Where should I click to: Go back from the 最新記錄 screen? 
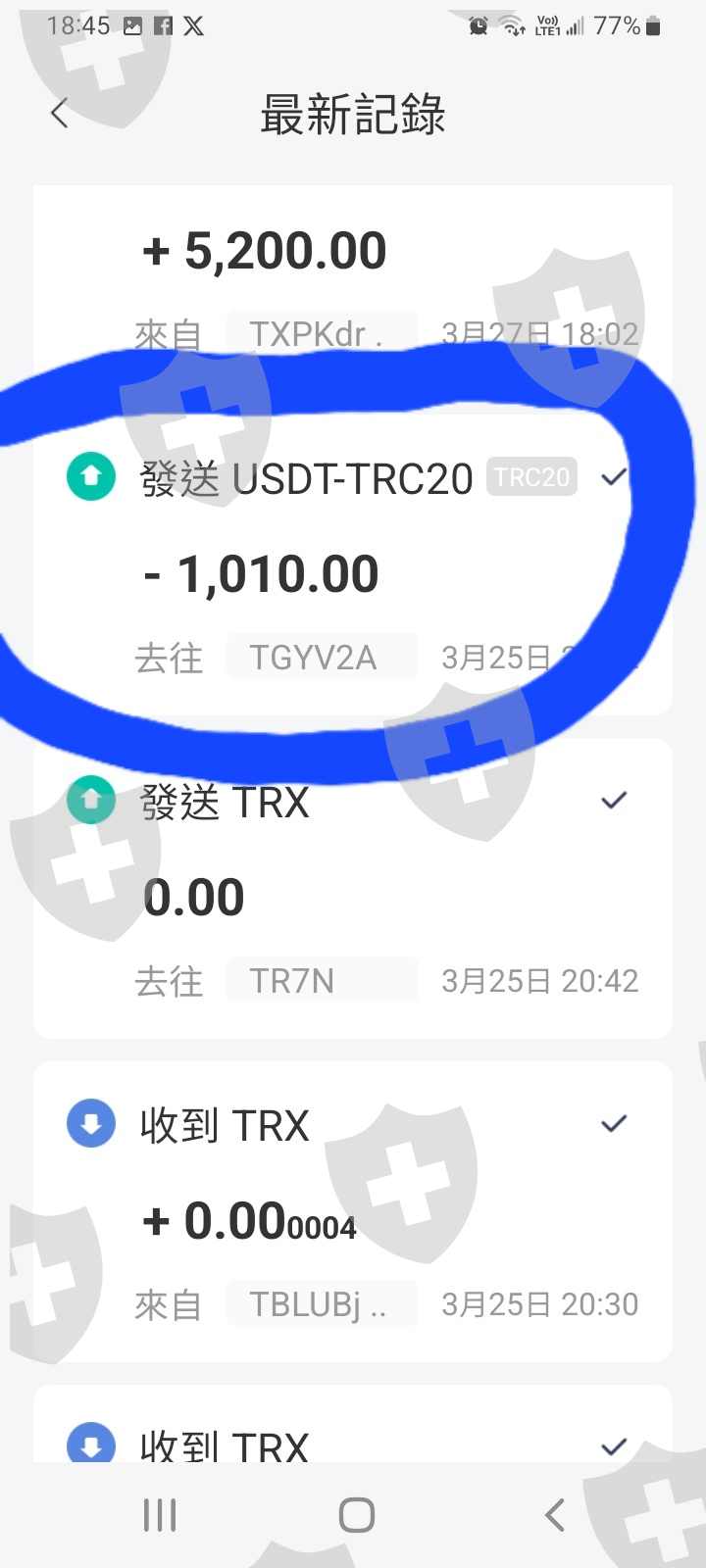(x=60, y=114)
